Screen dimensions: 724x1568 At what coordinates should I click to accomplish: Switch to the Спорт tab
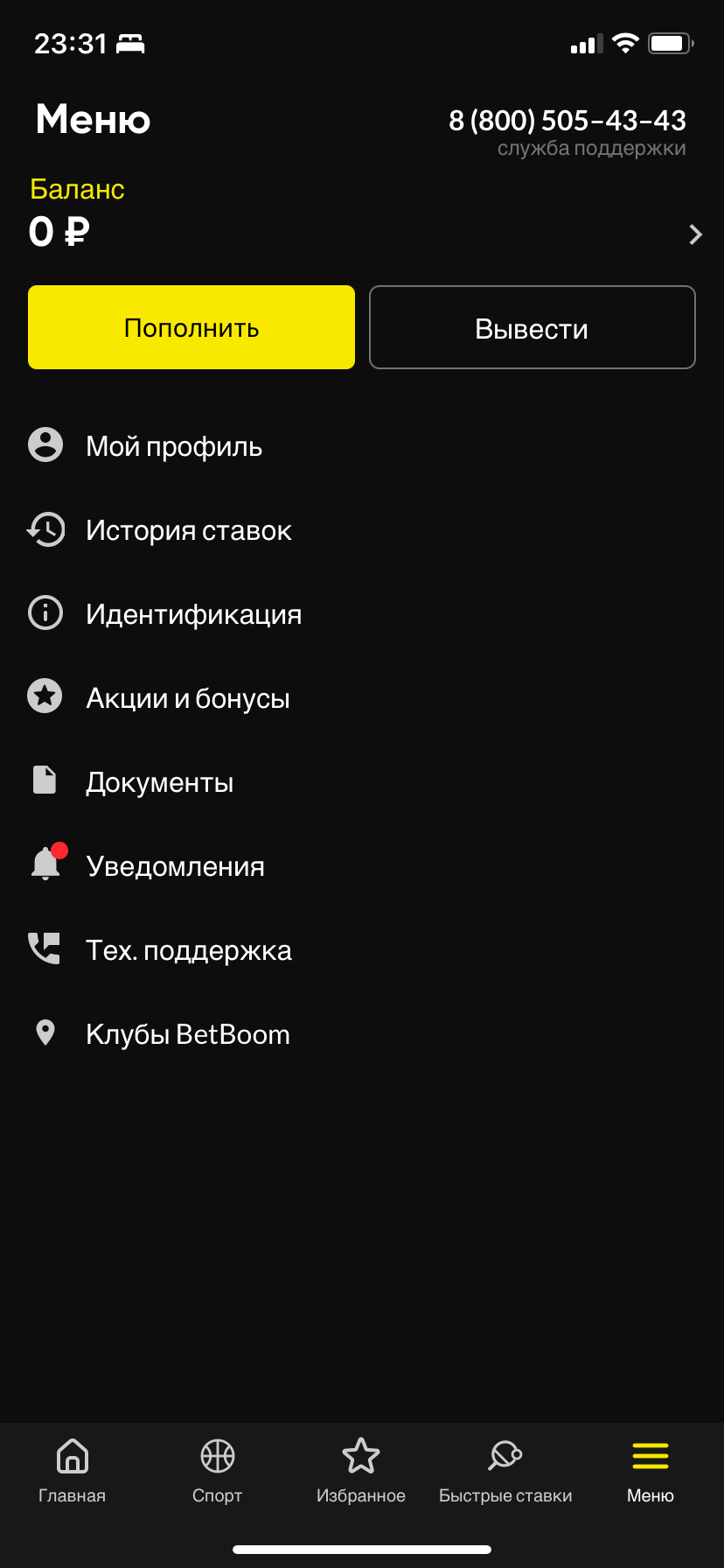pos(217,1471)
